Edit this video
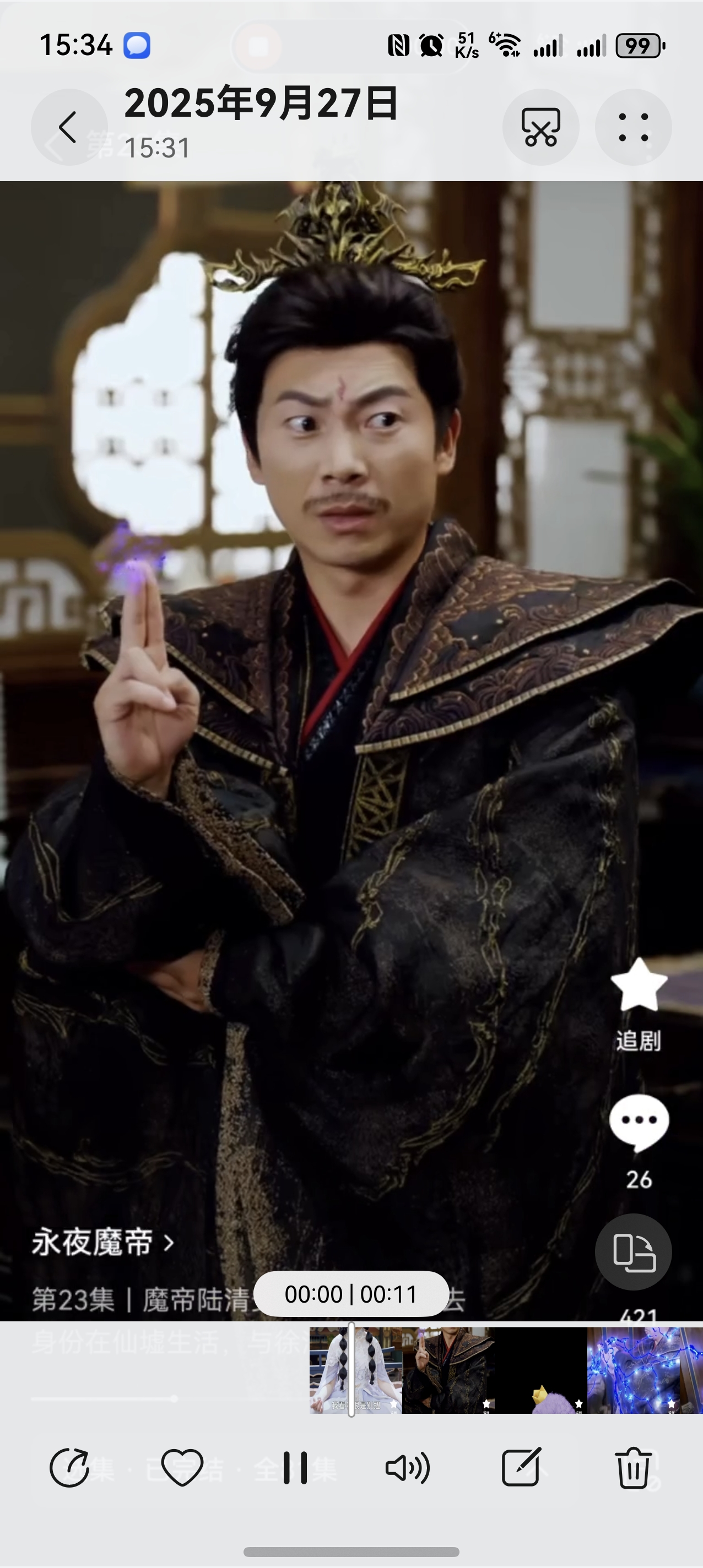 point(521,1468)
